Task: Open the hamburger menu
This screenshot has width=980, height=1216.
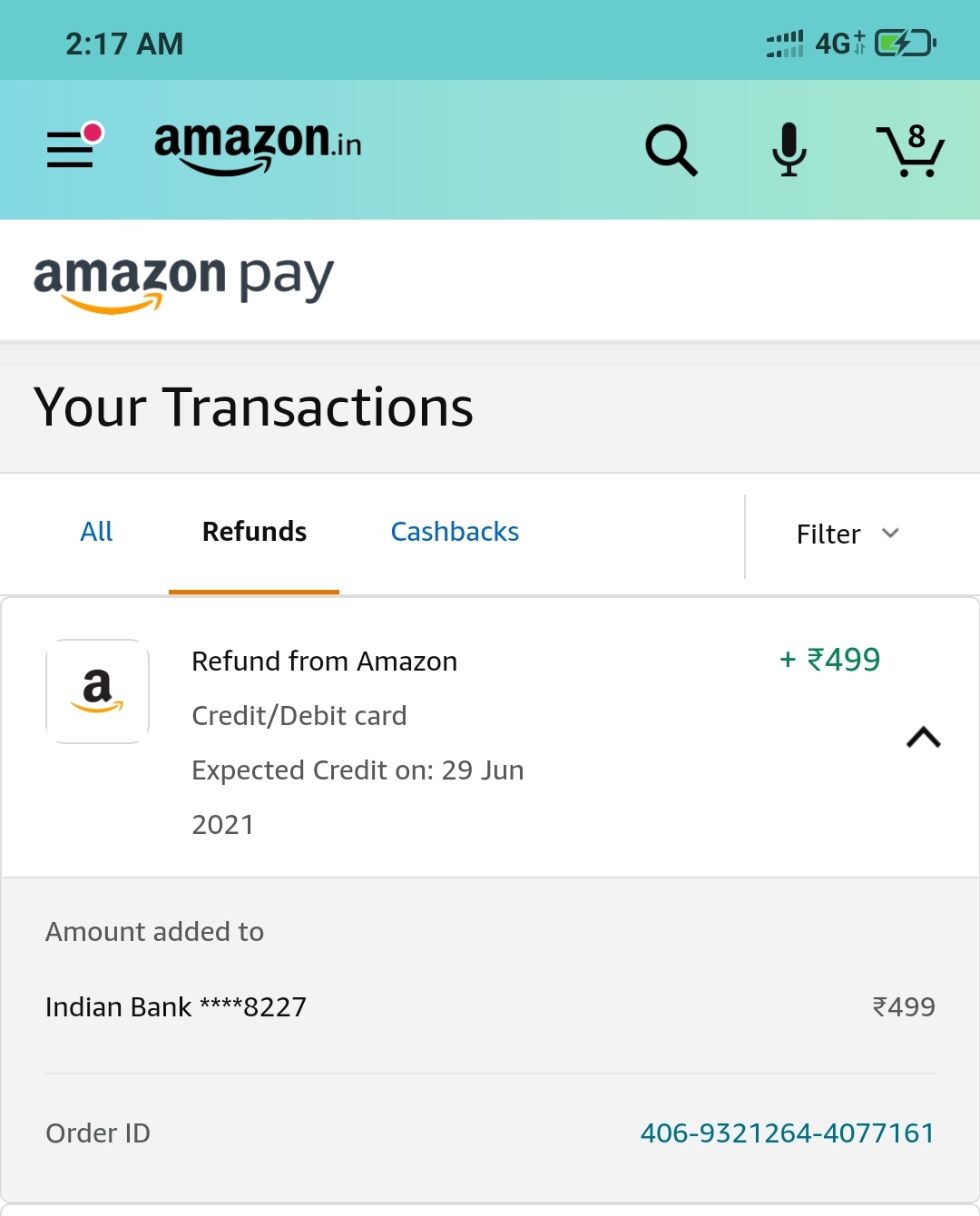Action: click(72, 149)
